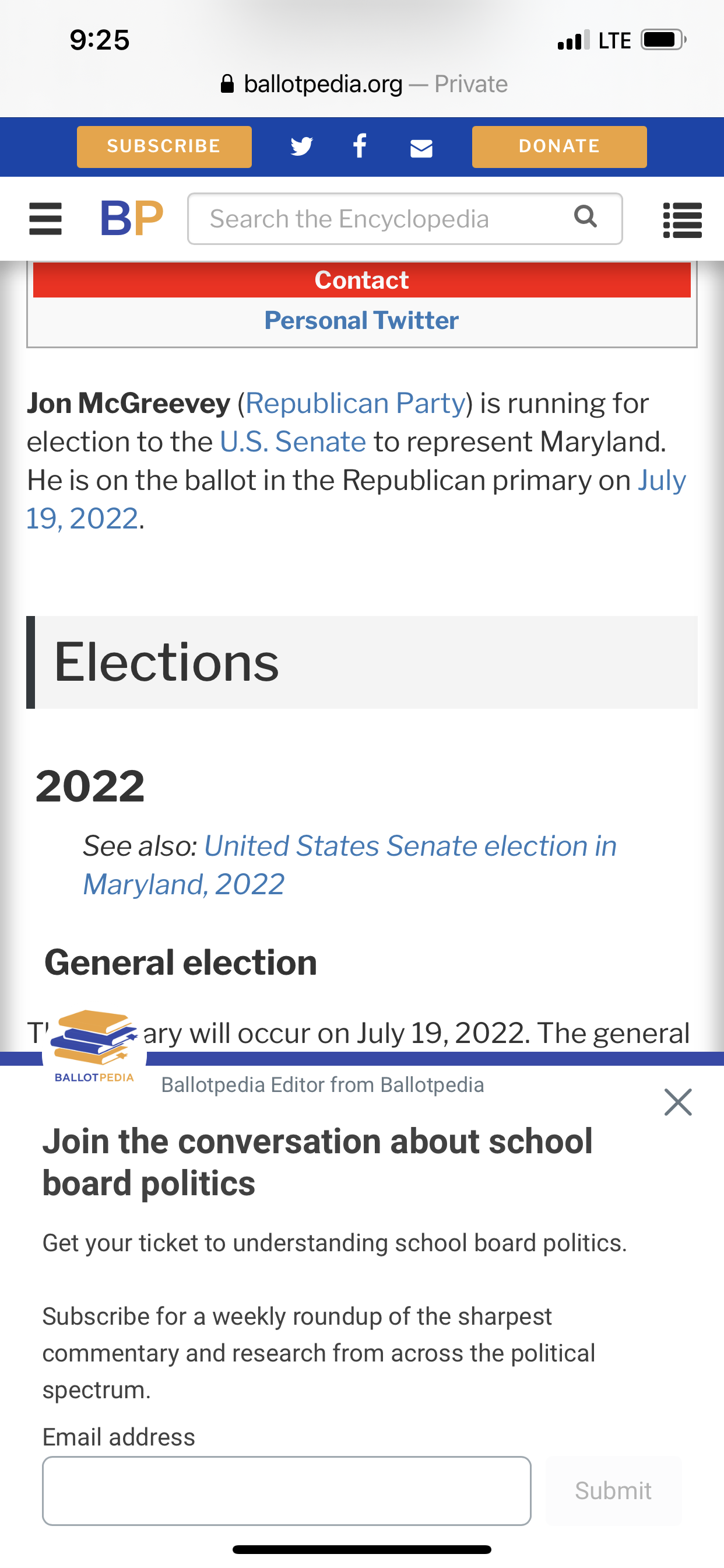Follow the U.S. Senate link

click(293, 442)
